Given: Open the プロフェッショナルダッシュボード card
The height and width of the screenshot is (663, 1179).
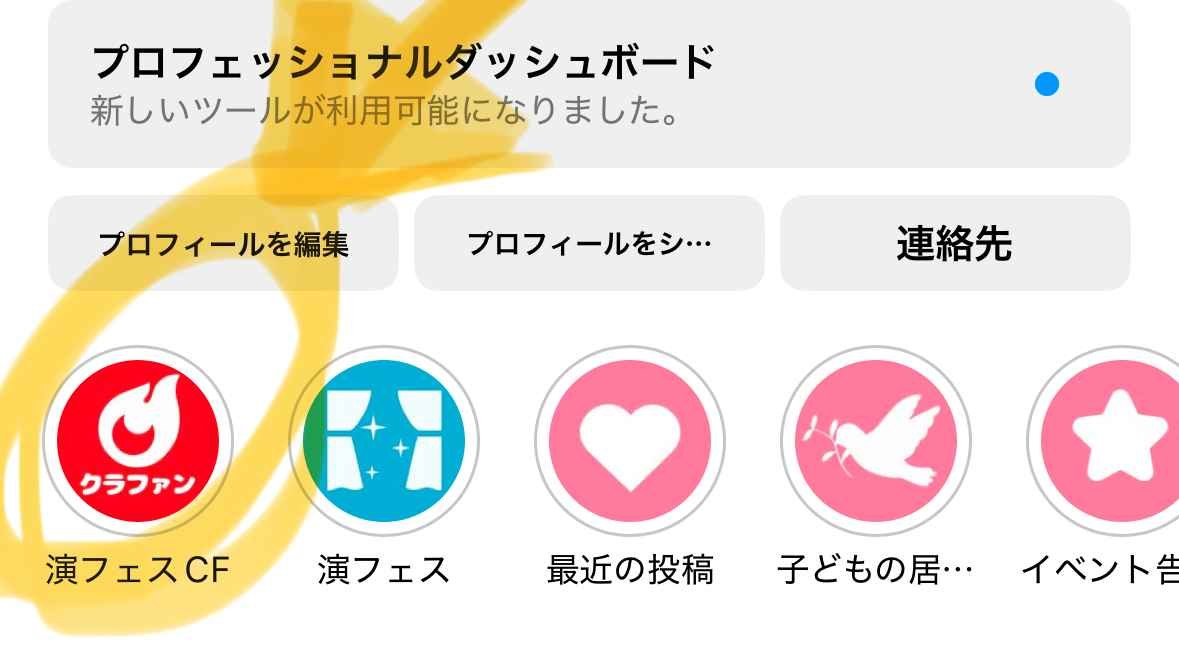Looking at the screenshot, I should 589,84.
